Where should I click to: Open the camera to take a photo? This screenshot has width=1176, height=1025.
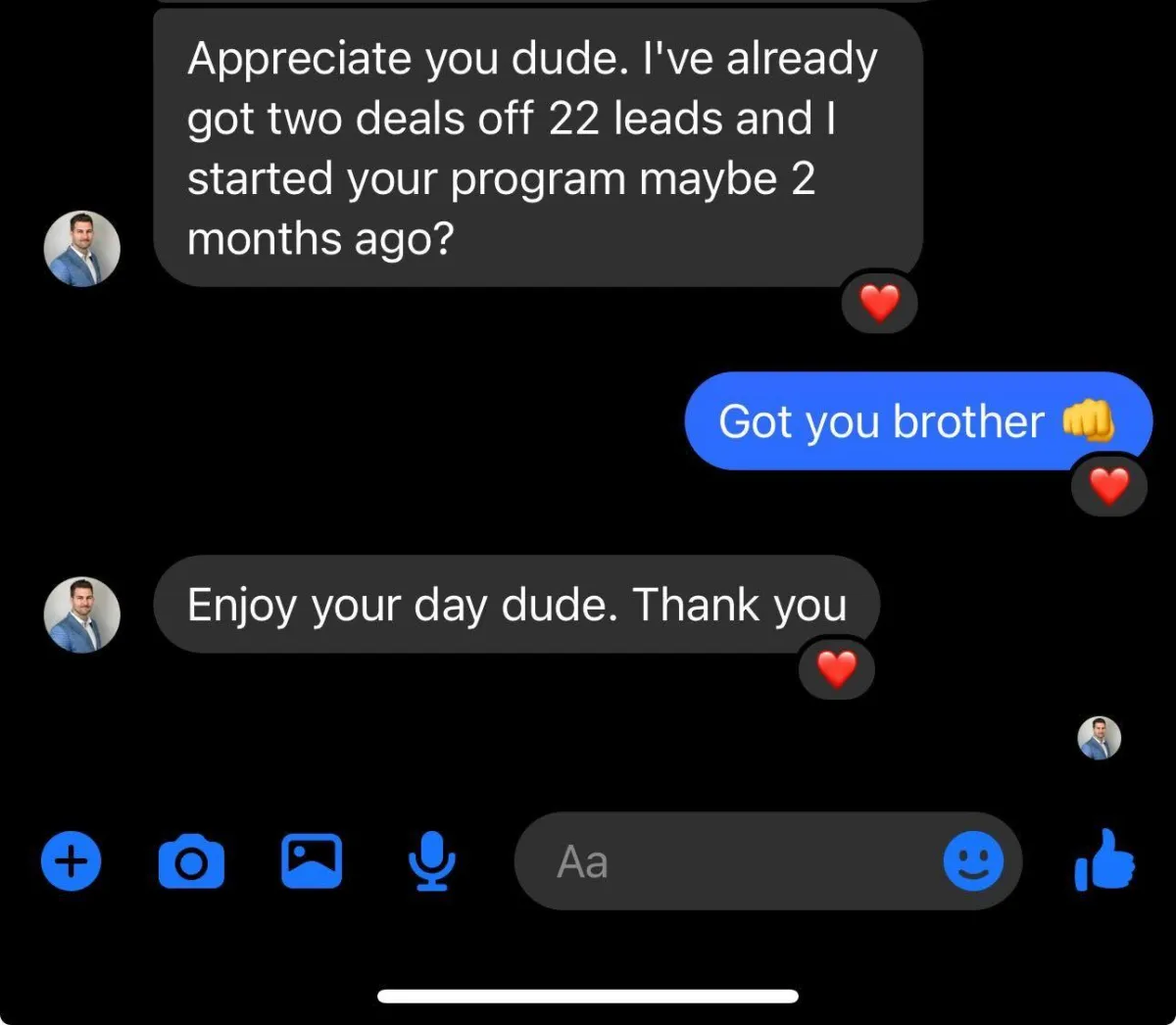click(x=191, y=861)
